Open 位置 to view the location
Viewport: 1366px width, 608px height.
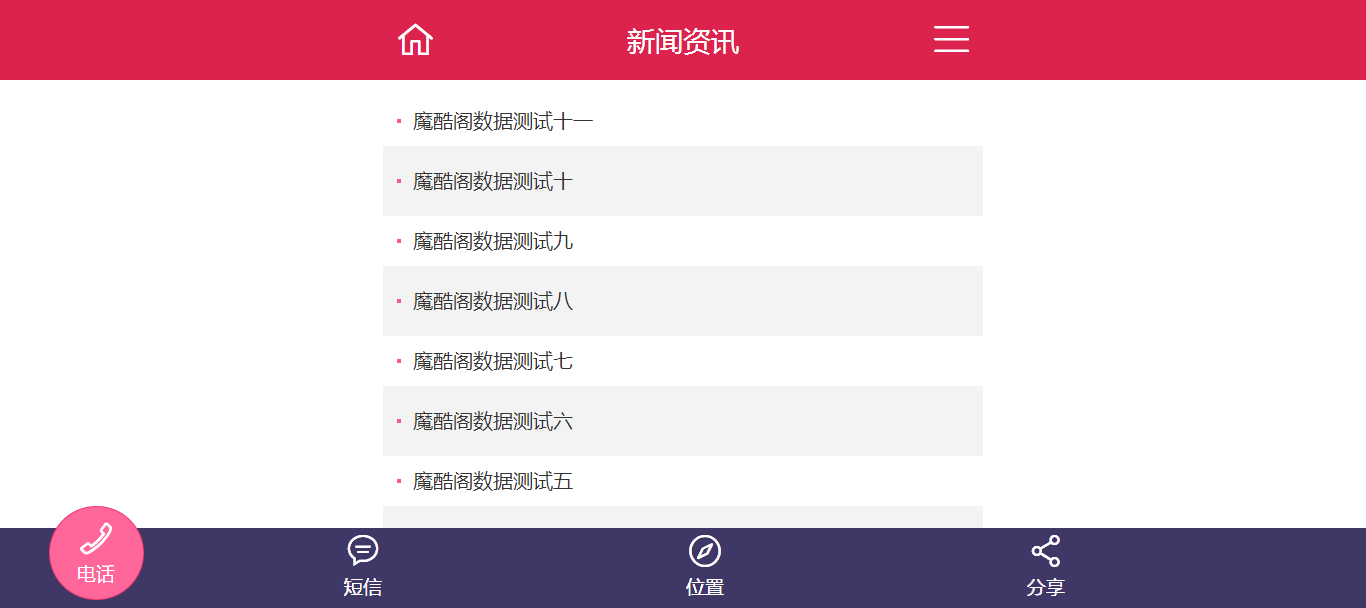pyautogui.click(x=705, y=565)
